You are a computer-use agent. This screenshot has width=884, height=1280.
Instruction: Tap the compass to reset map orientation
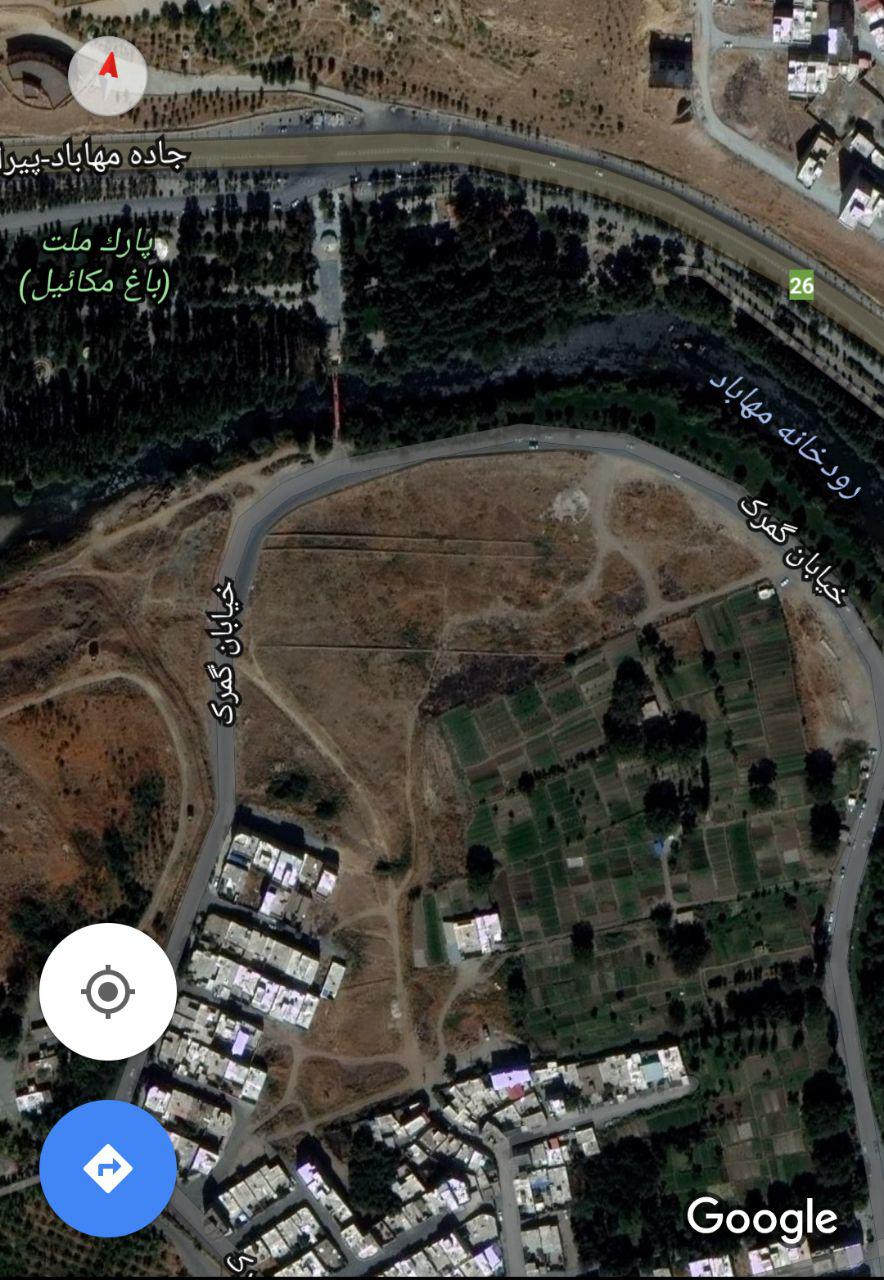click(108, 74)
